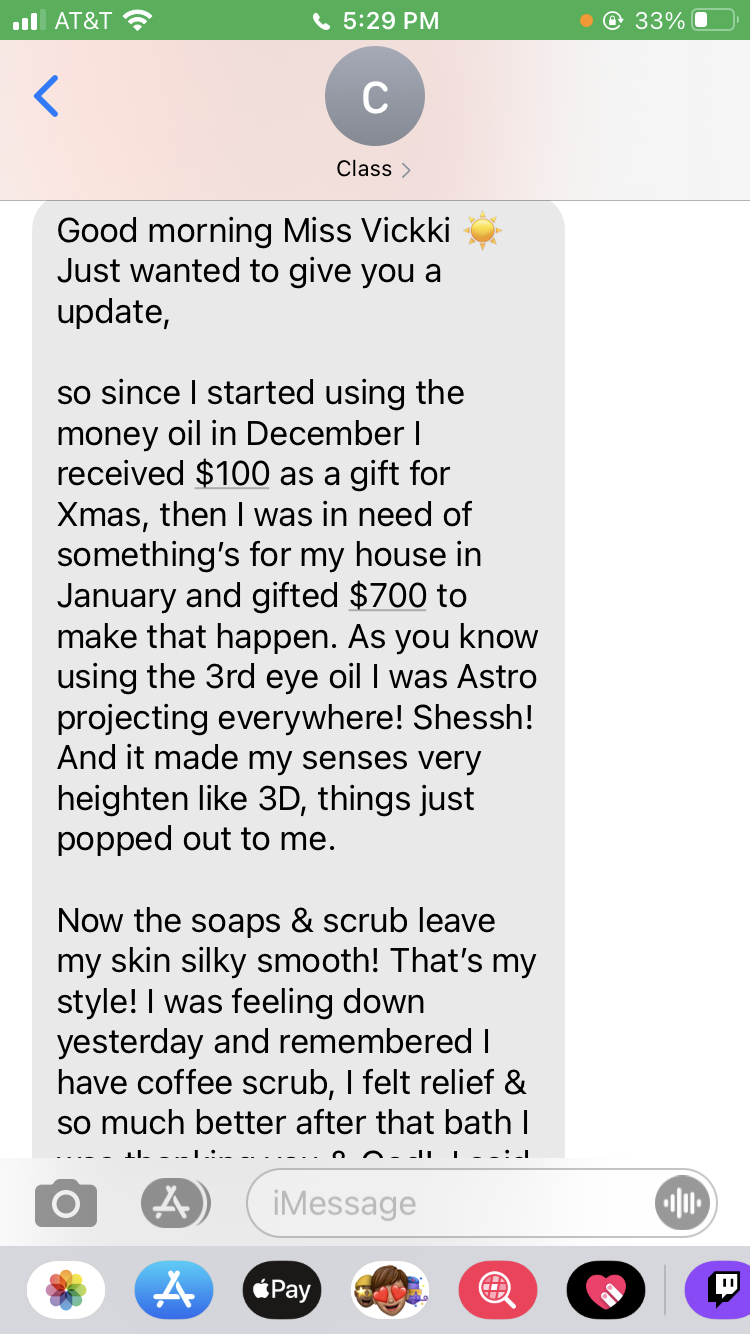
Task: Toggle the iMessage apps drawer button
Action: click(175, 1203)
